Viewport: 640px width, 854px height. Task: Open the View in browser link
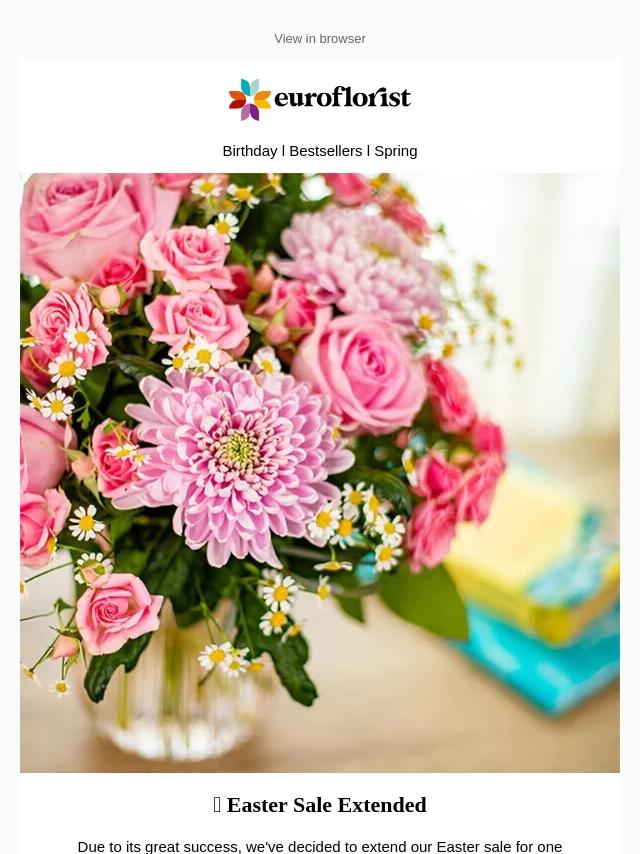319,39
